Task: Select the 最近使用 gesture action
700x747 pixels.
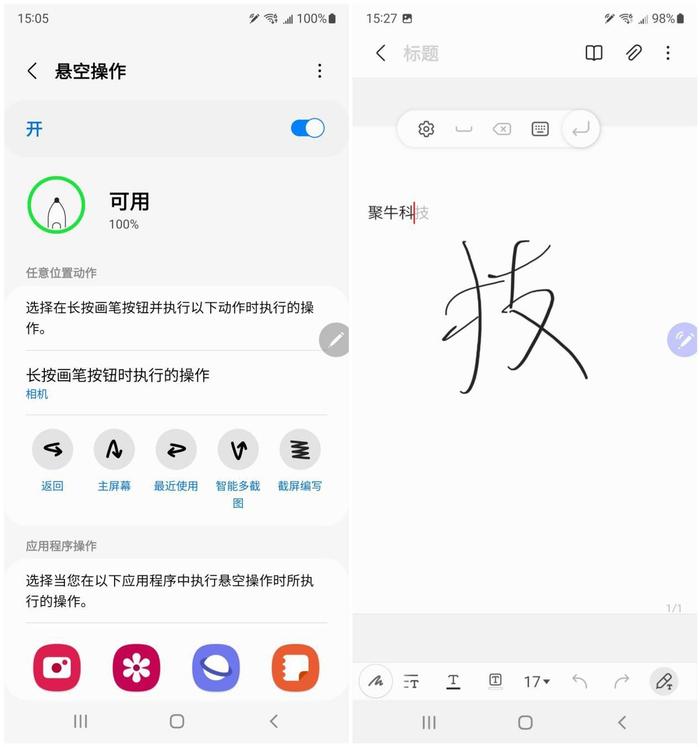Action: coord(176,450)
